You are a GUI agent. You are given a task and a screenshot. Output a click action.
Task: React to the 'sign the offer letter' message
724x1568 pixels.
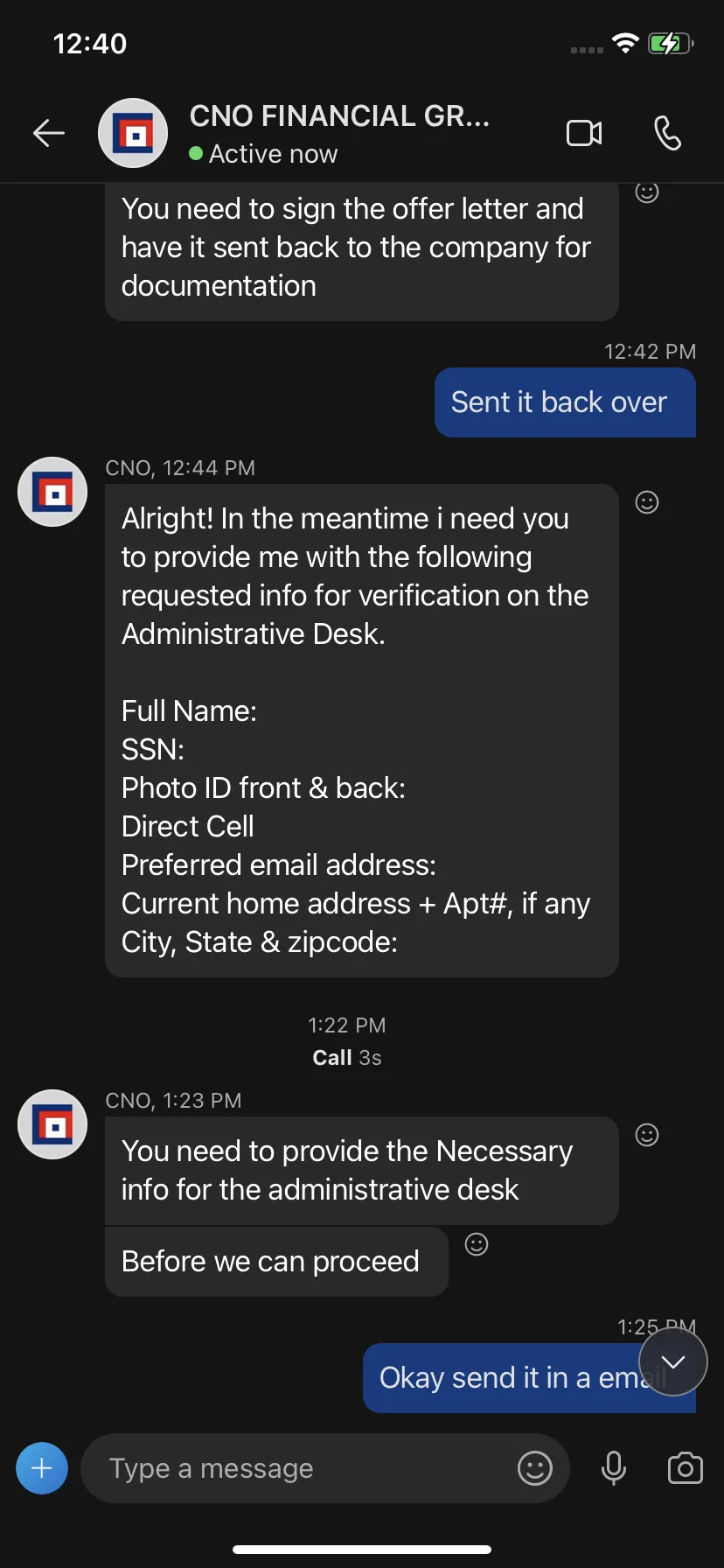point(647,192)
